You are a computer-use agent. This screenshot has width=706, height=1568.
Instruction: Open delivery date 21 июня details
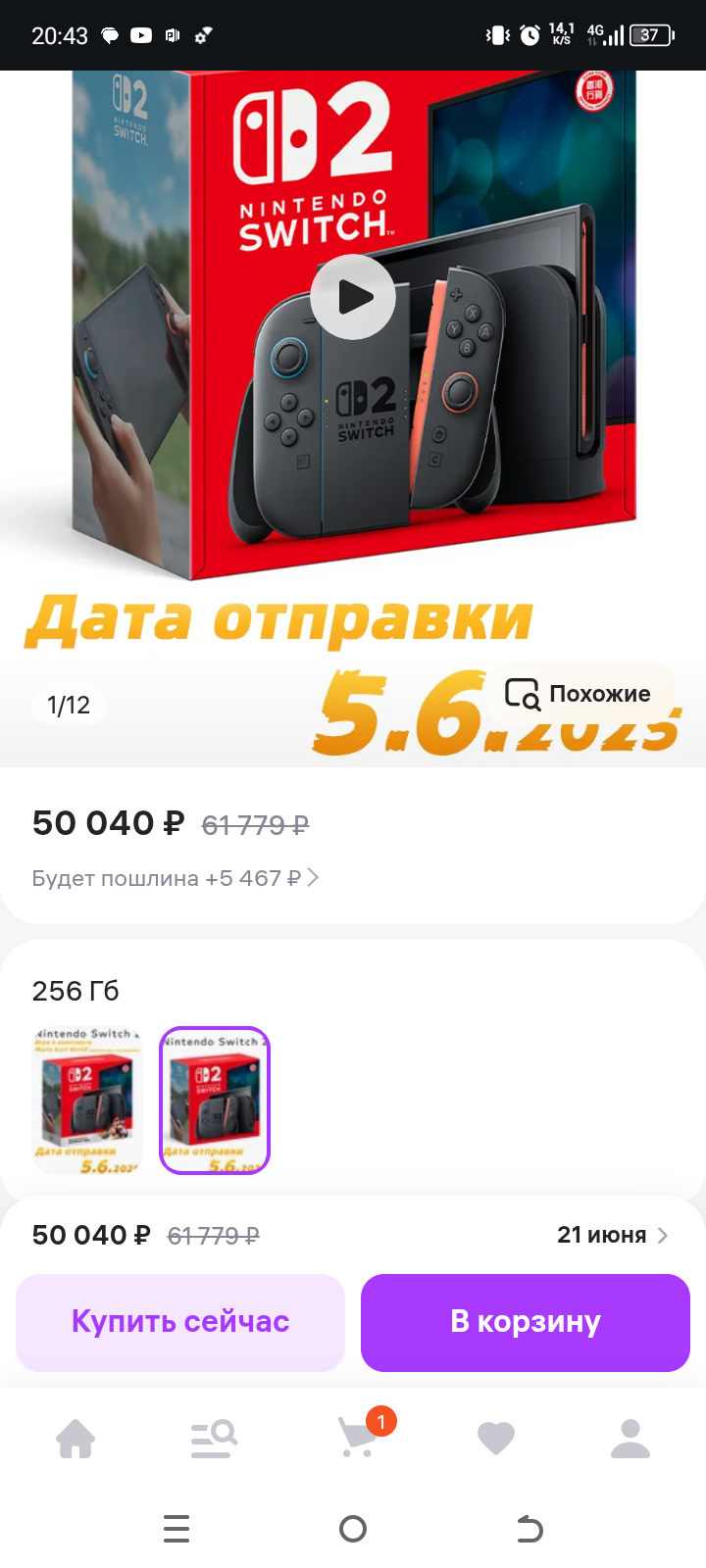(613, 1235)
